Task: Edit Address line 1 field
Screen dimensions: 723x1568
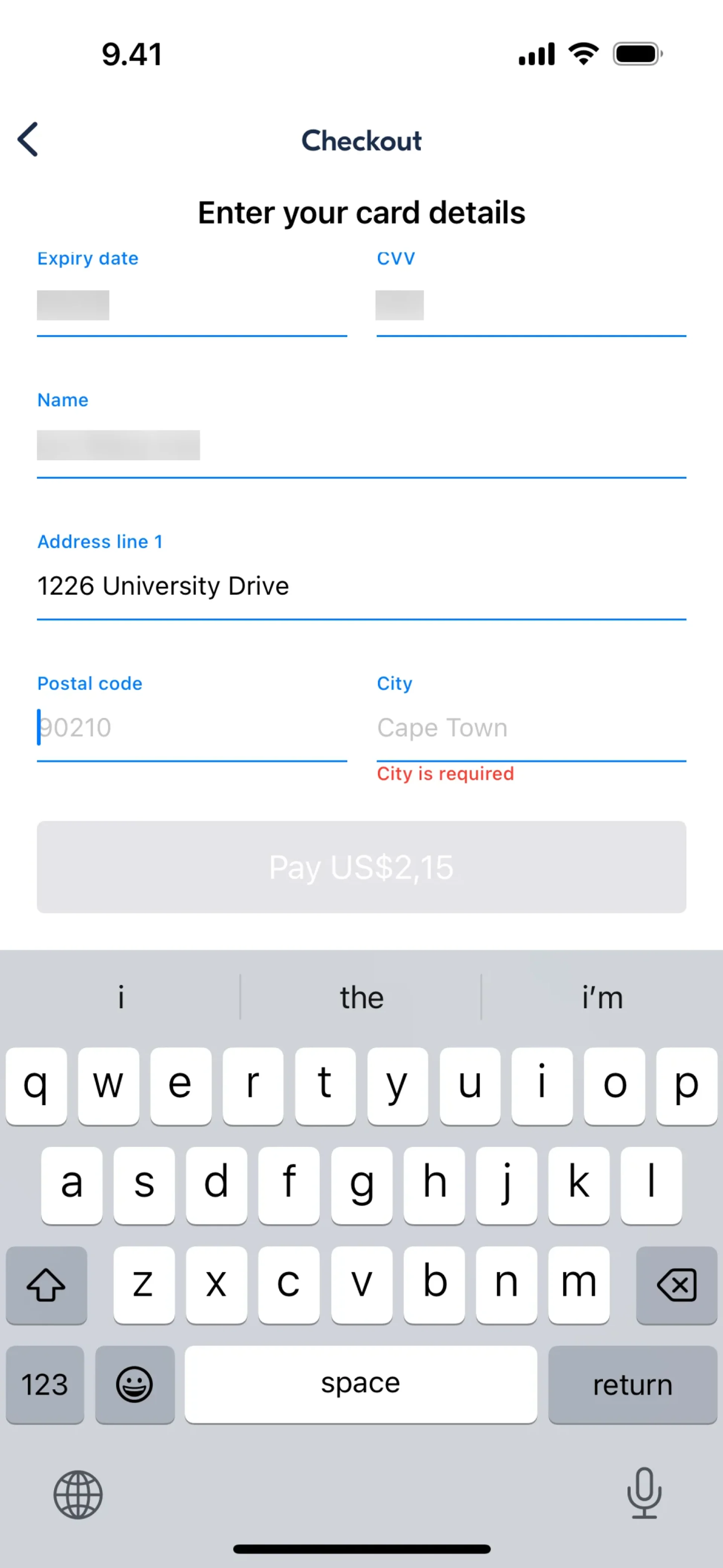Action: tap(361, 586)
